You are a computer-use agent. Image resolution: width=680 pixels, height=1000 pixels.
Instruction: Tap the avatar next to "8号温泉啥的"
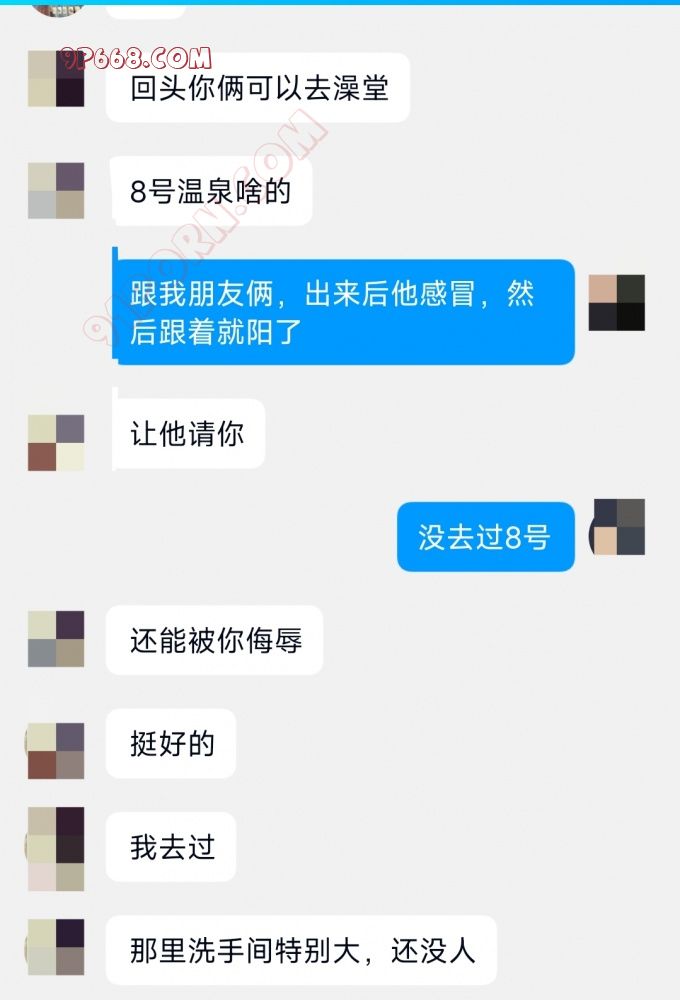(x=56, y=190)
